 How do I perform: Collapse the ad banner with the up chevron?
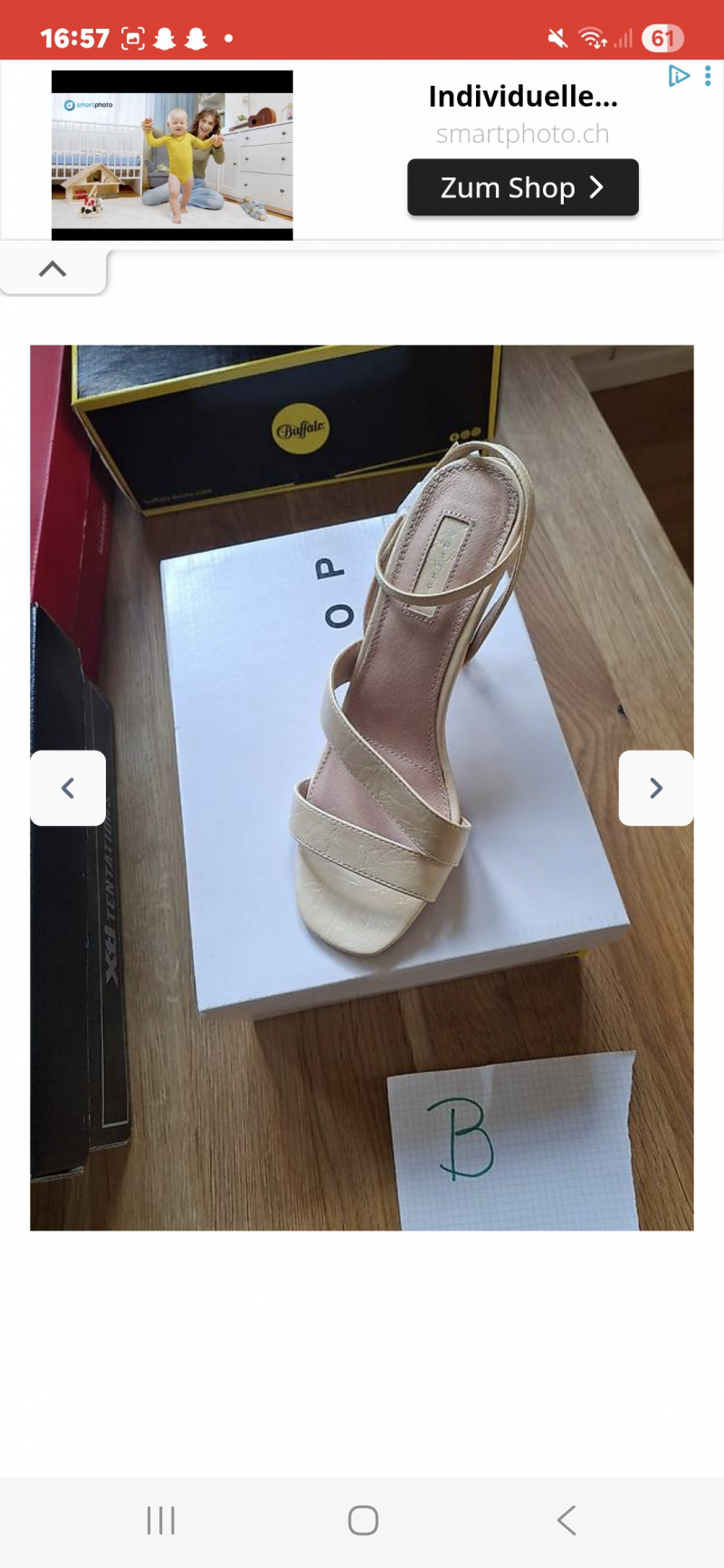pos(52,270)
